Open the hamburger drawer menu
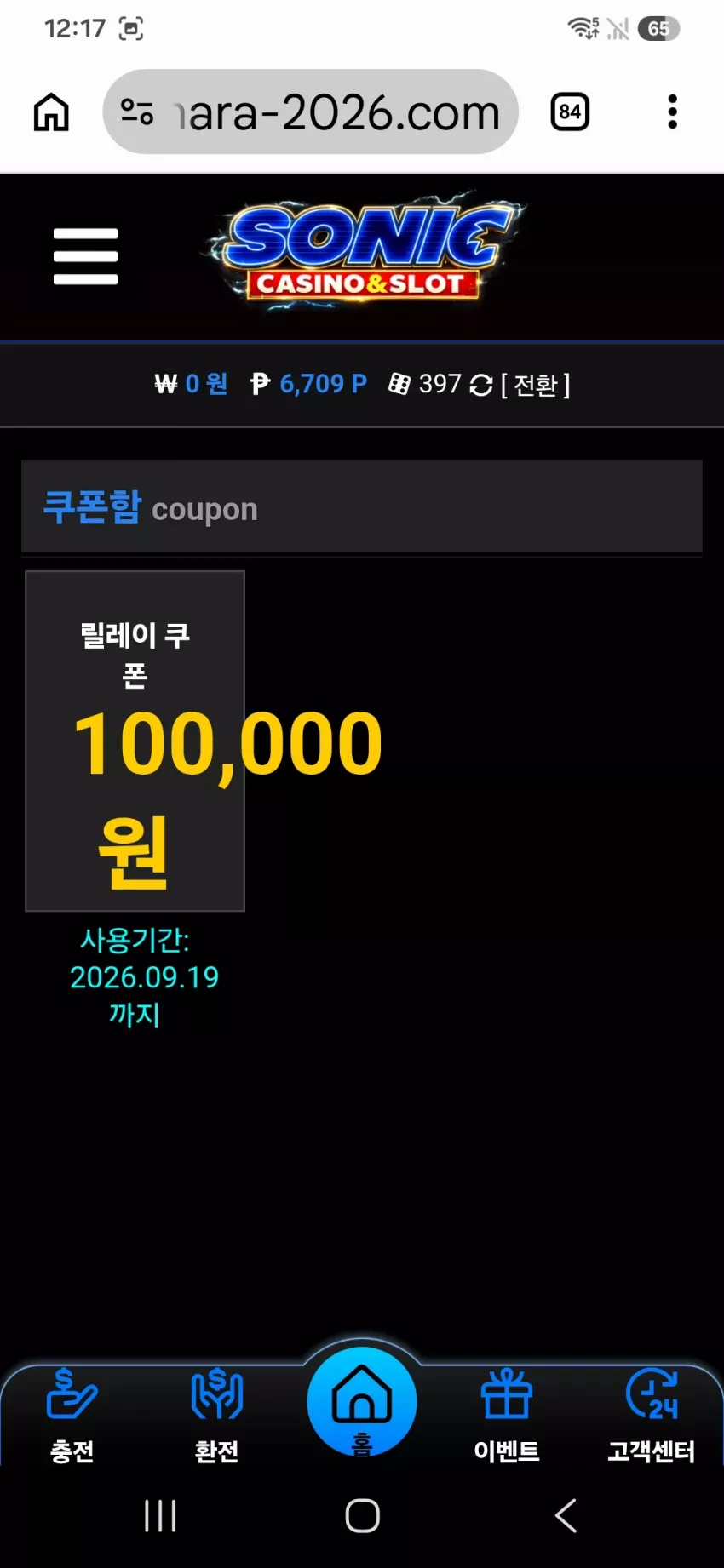The width and height of the screenshot is (724, 1568). click(x=85, y=256)
